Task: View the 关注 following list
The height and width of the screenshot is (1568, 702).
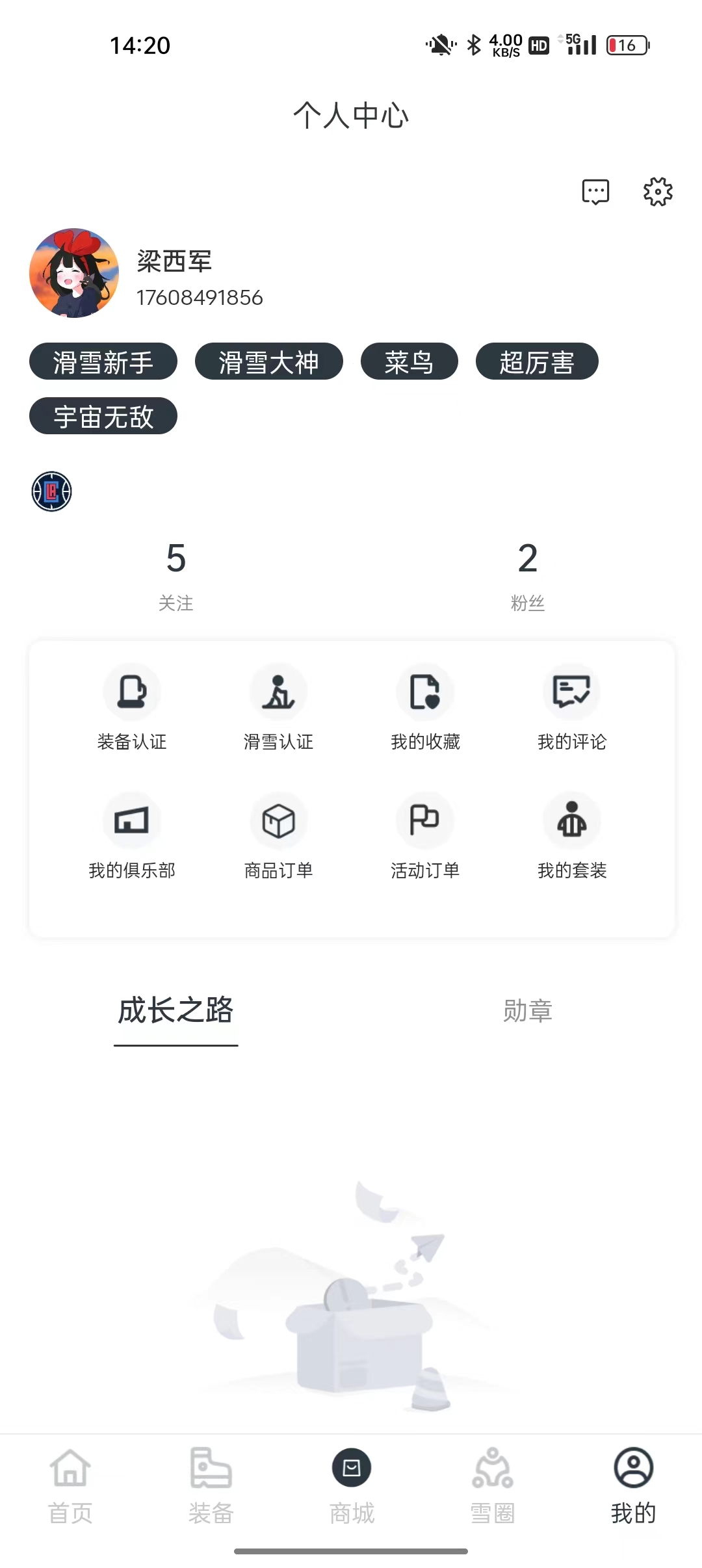Action: [x=176, y=575]
